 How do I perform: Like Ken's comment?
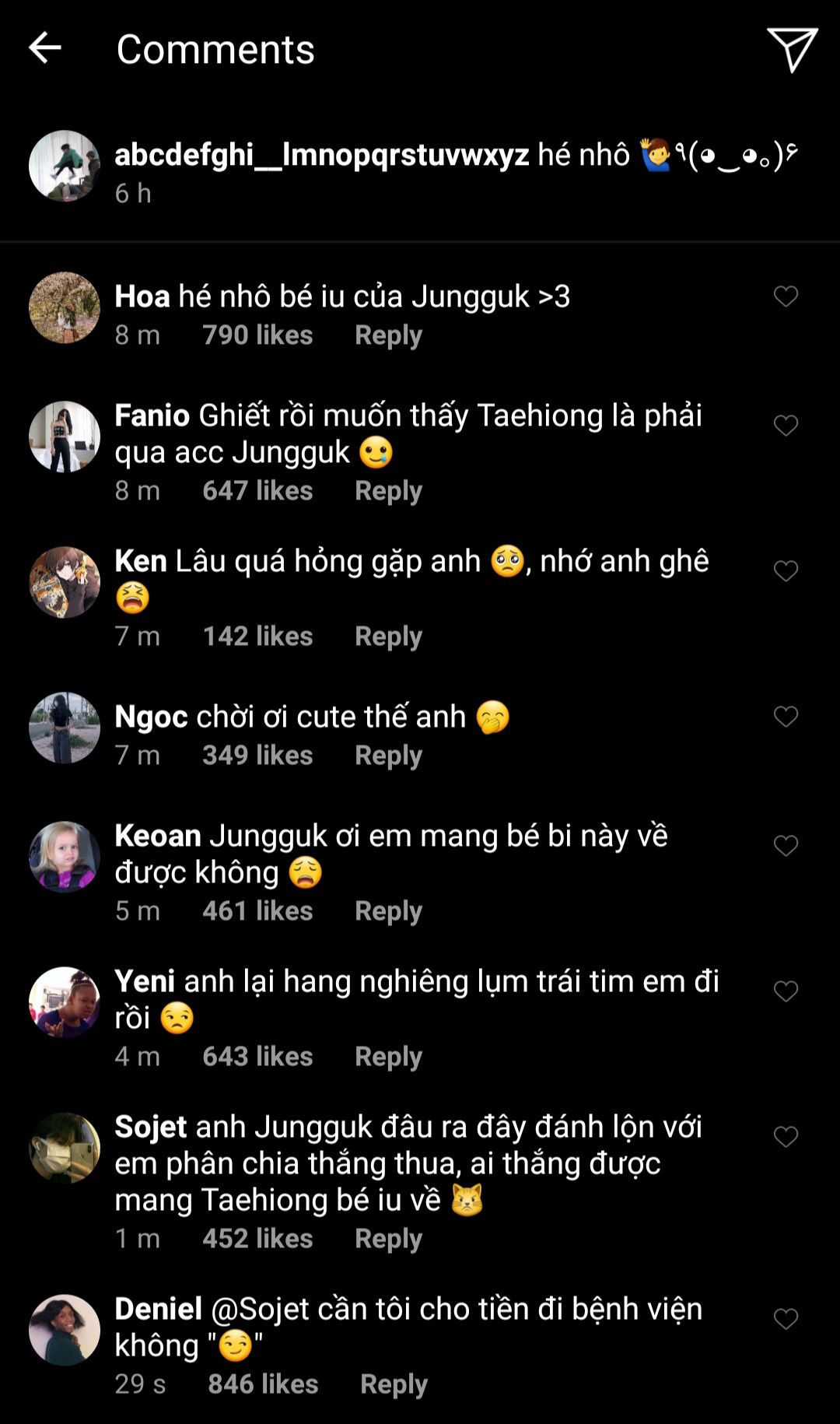(786, 571)
